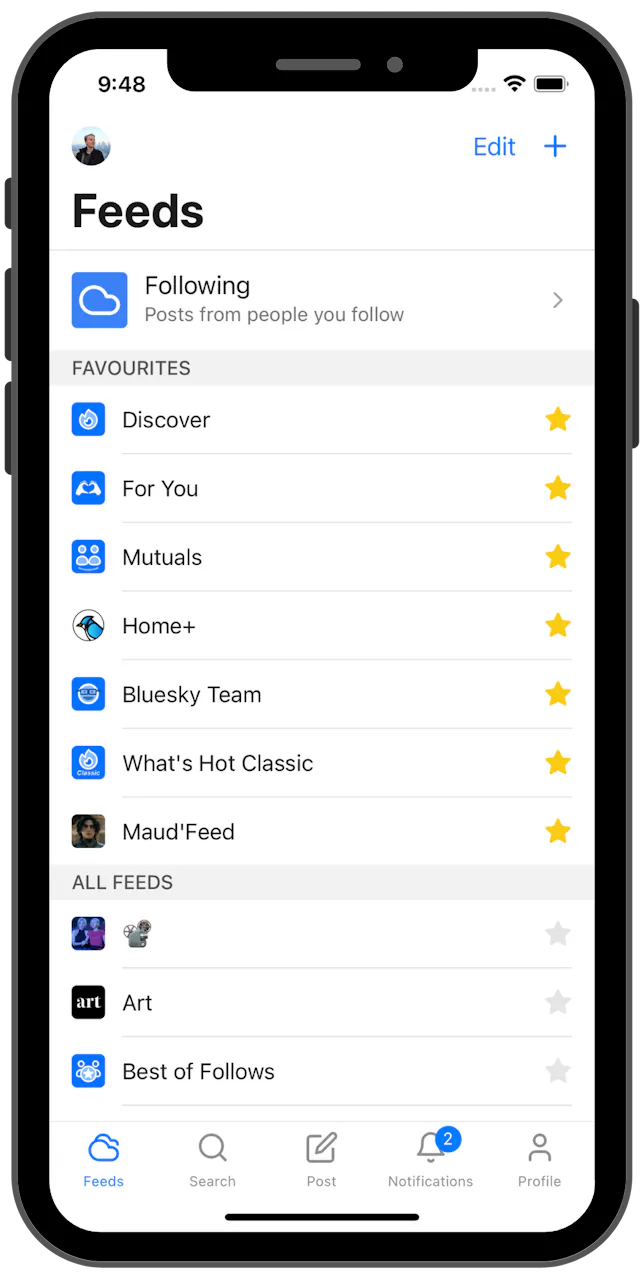Open the profile avatar at top left
The height and width of the screenshot is (1280, 640).
point(91,146)
